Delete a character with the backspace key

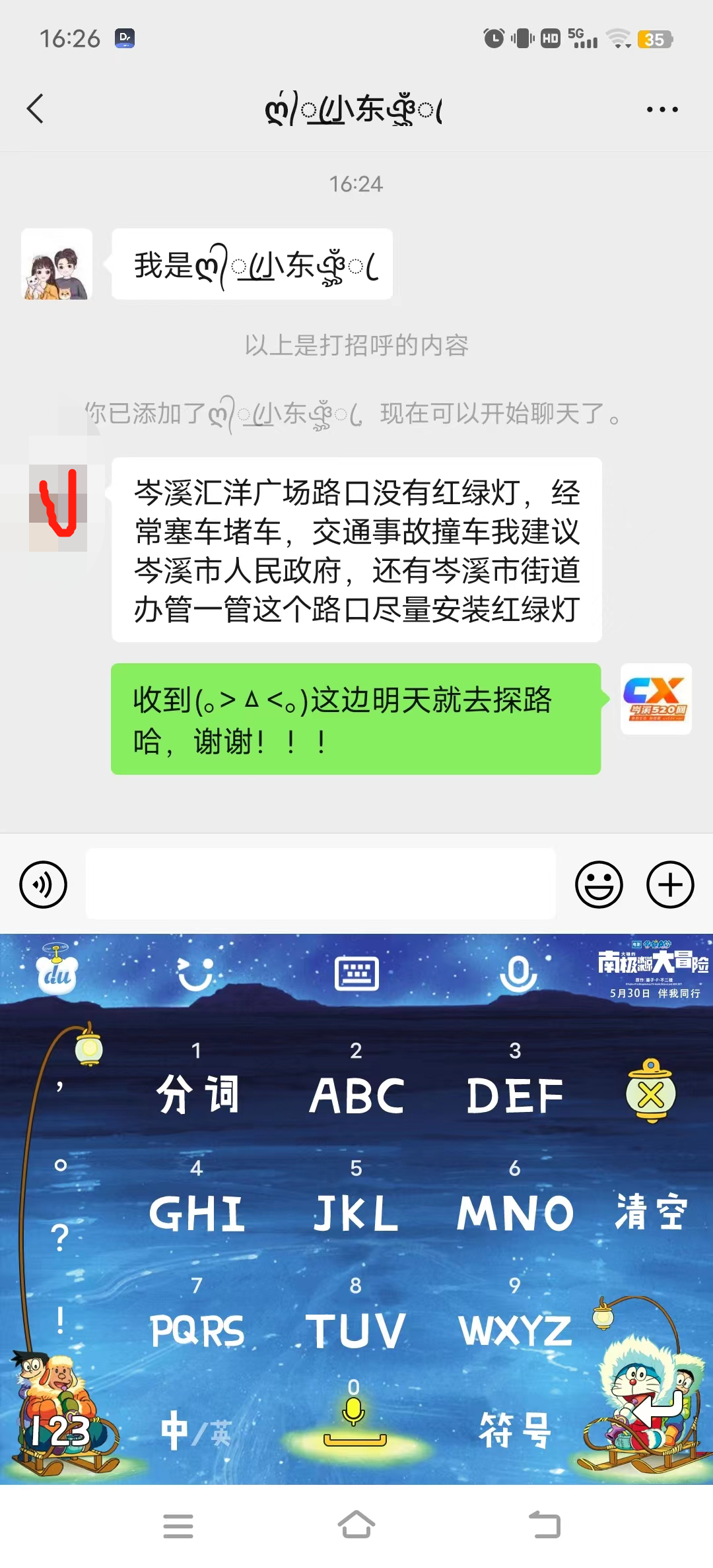point(651,1092)
